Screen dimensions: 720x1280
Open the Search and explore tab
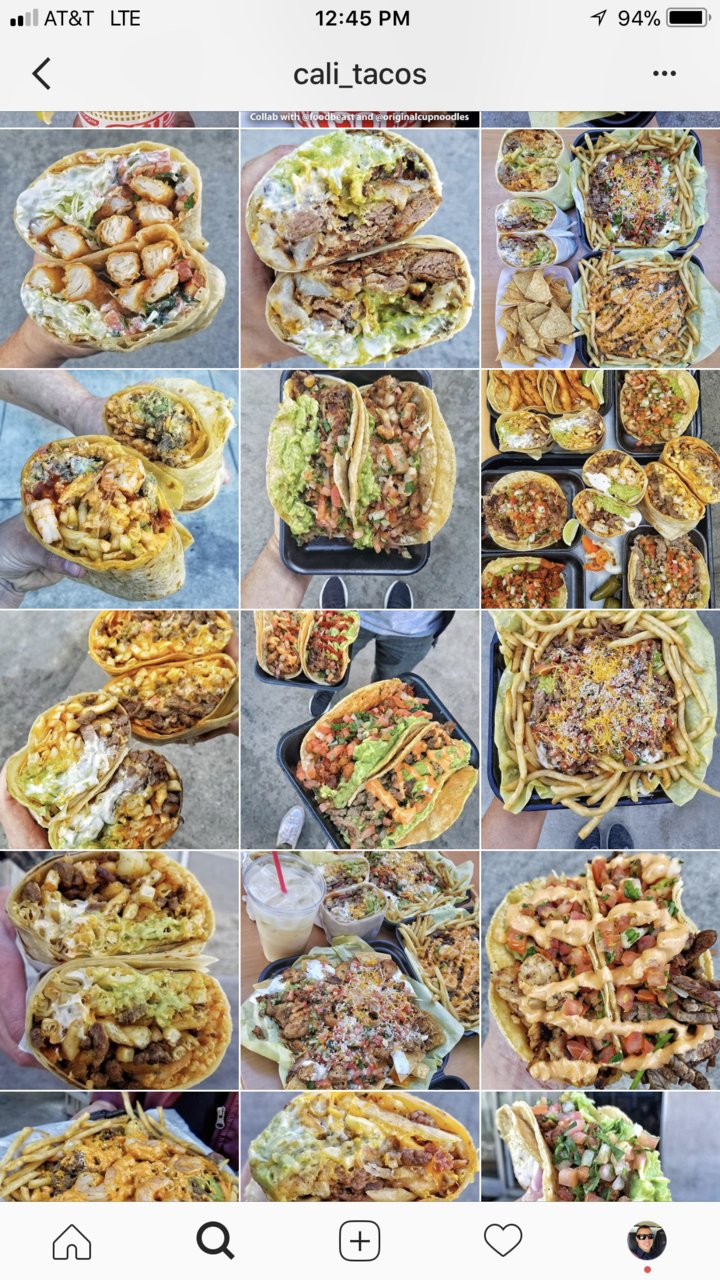coord(215,1241)
